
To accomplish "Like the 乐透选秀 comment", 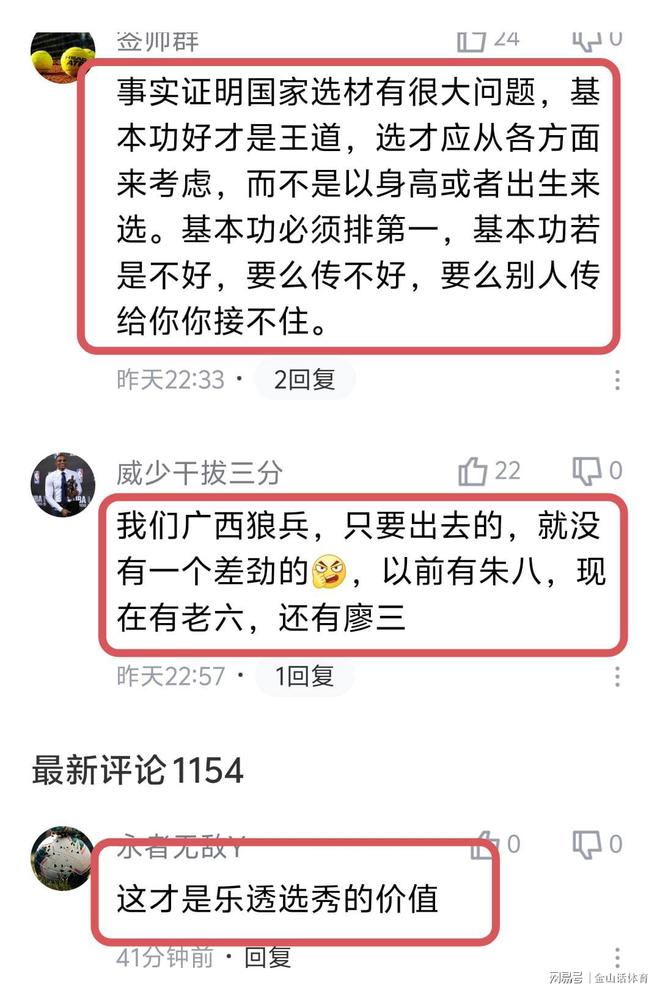I will pyautogui.click(x=486, y=844).
